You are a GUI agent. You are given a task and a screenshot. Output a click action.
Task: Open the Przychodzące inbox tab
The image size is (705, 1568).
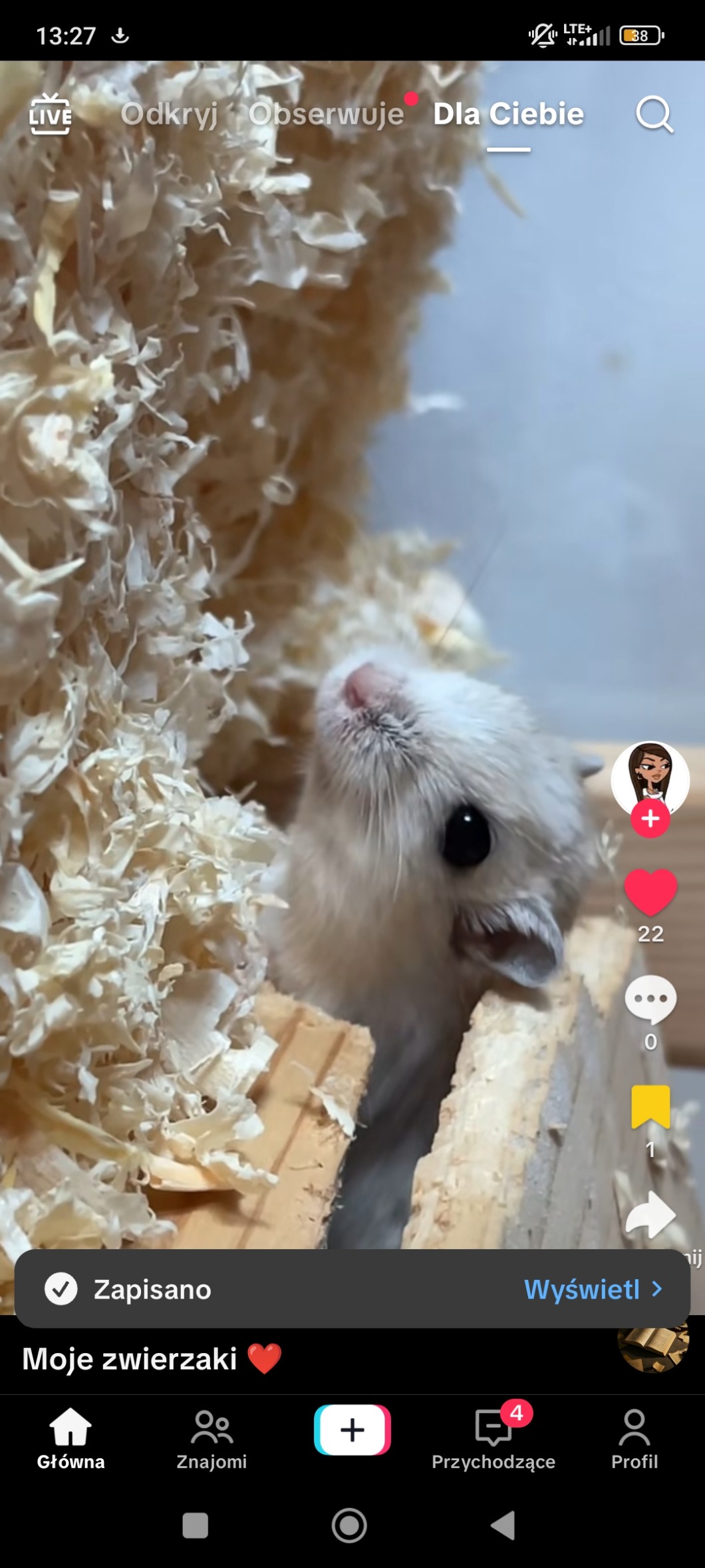click(x=493, y=1439)
